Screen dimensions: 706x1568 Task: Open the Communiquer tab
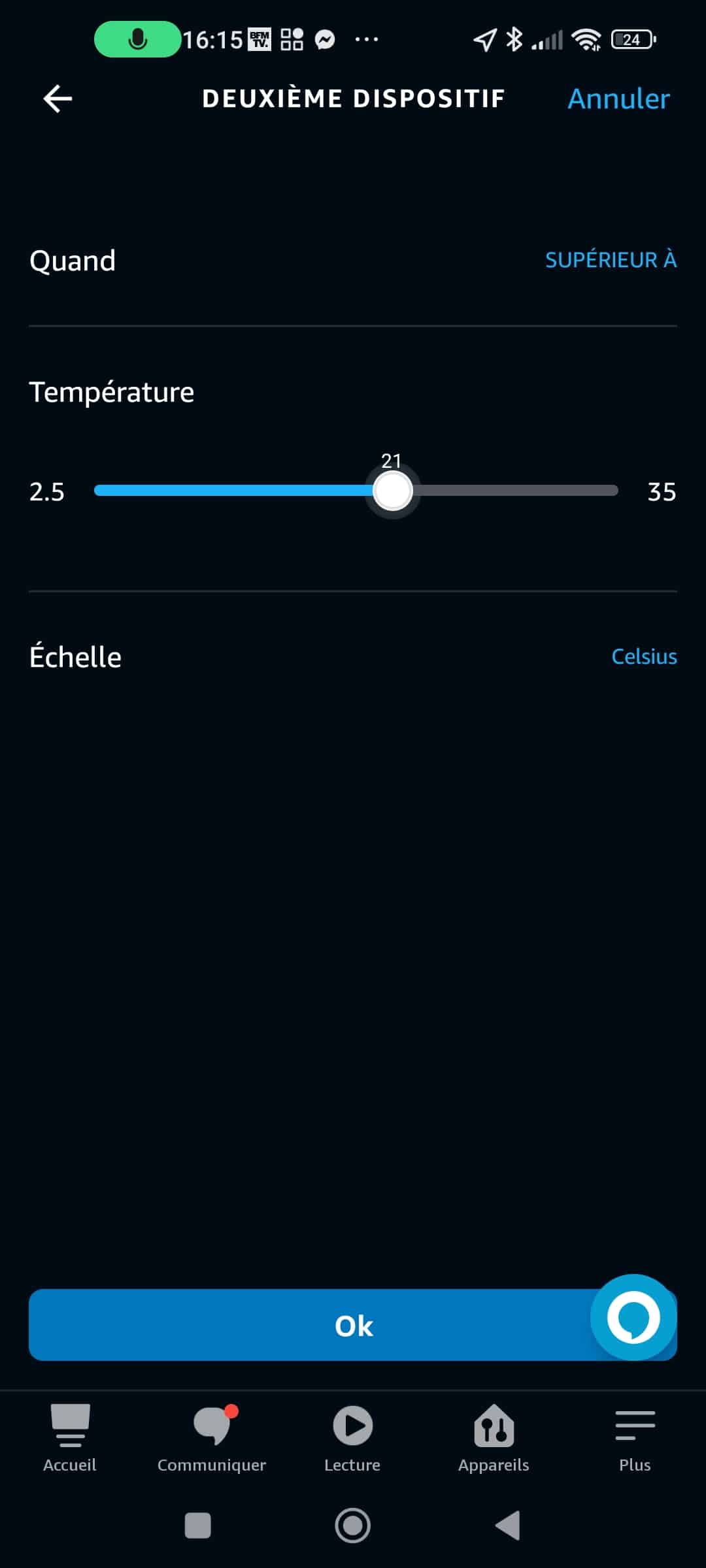(x=212, y=1438)
